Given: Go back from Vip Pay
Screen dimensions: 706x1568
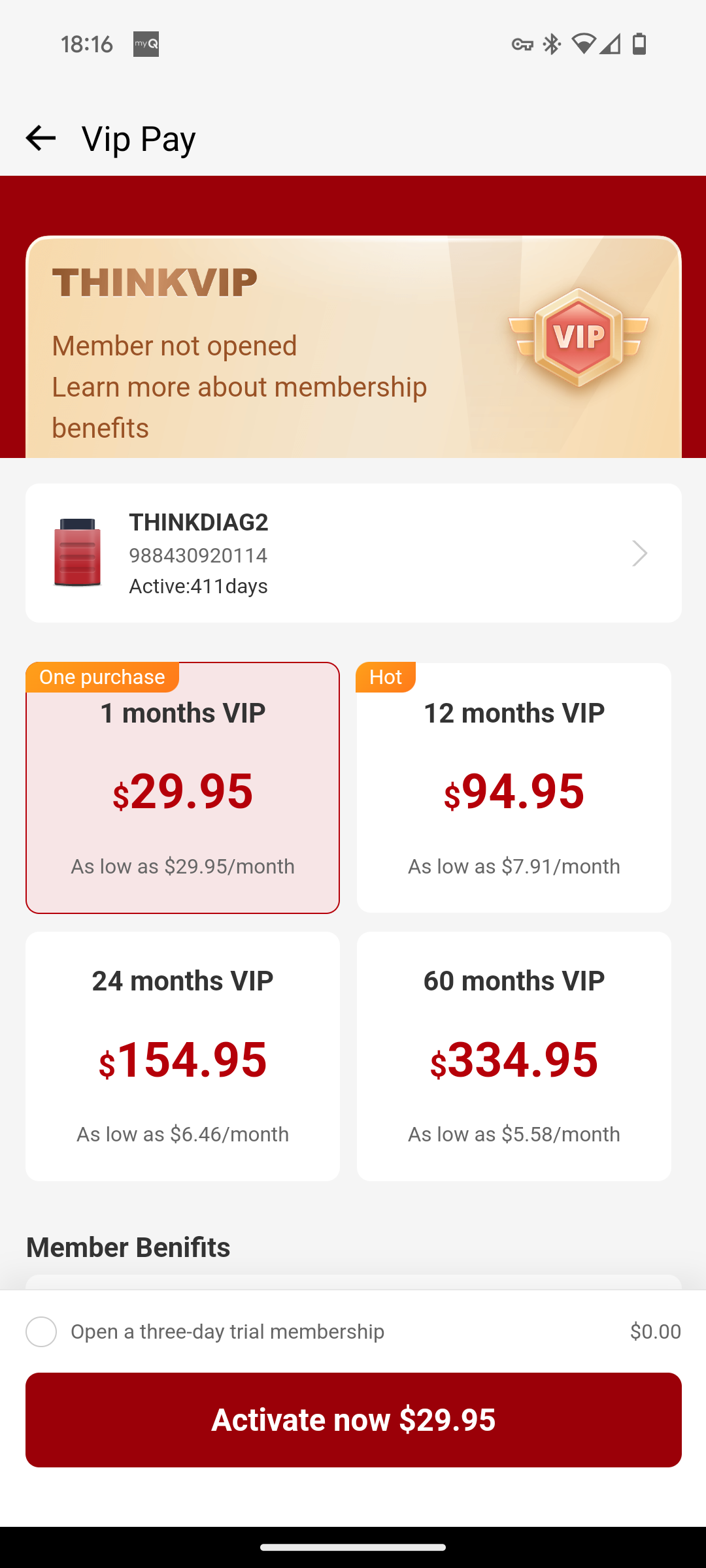Looking at the screenshot, I should (x=41, y=138).
